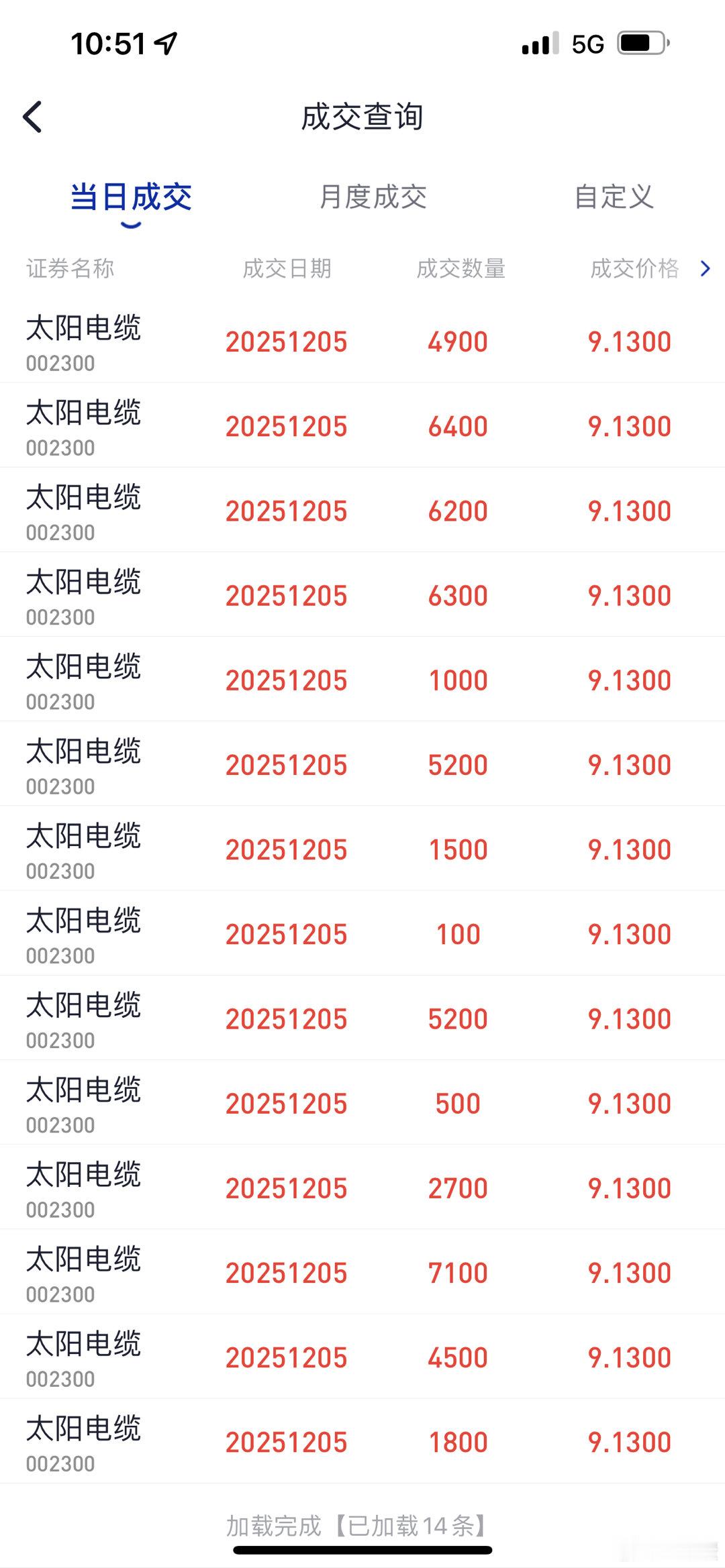Image resolution: width=725 pixels, height=1568 pixels.
Task: Tap the 成交数量 column header
Action: [x=461, y=268]
